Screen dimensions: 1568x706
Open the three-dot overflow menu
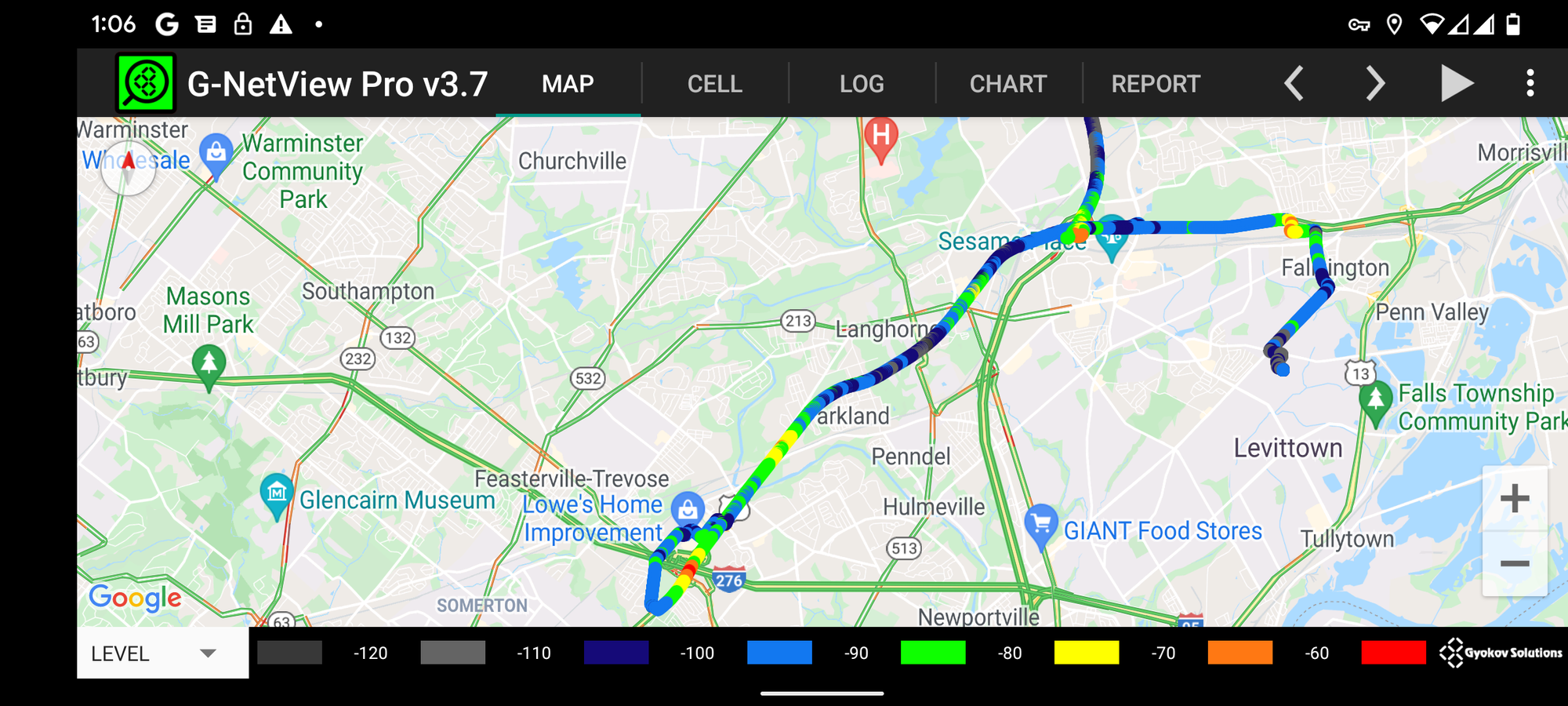pyautogui.click(x=1530, y=84)
